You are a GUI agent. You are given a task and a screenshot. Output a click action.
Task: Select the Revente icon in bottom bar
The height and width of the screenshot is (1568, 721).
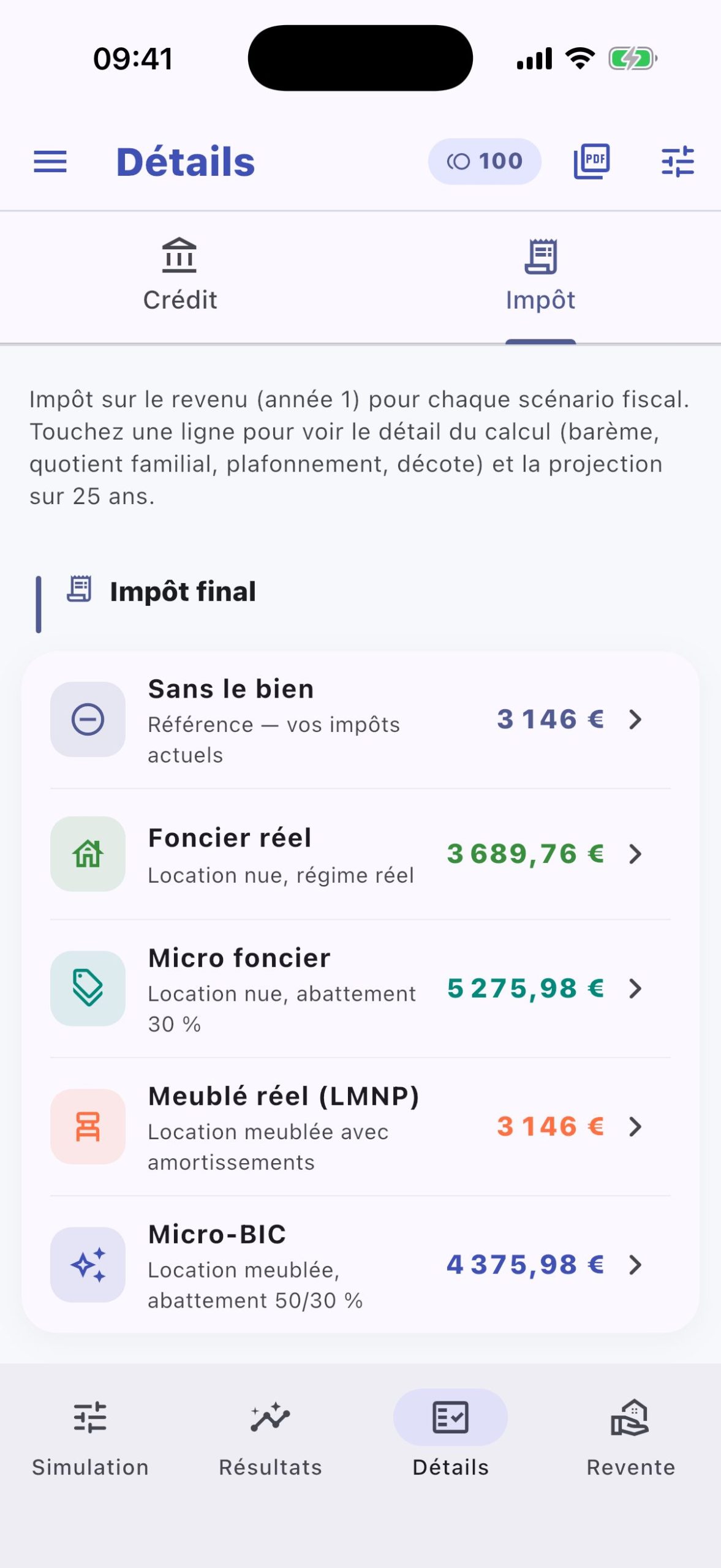pyautogui.click(x=631, y=1417)
